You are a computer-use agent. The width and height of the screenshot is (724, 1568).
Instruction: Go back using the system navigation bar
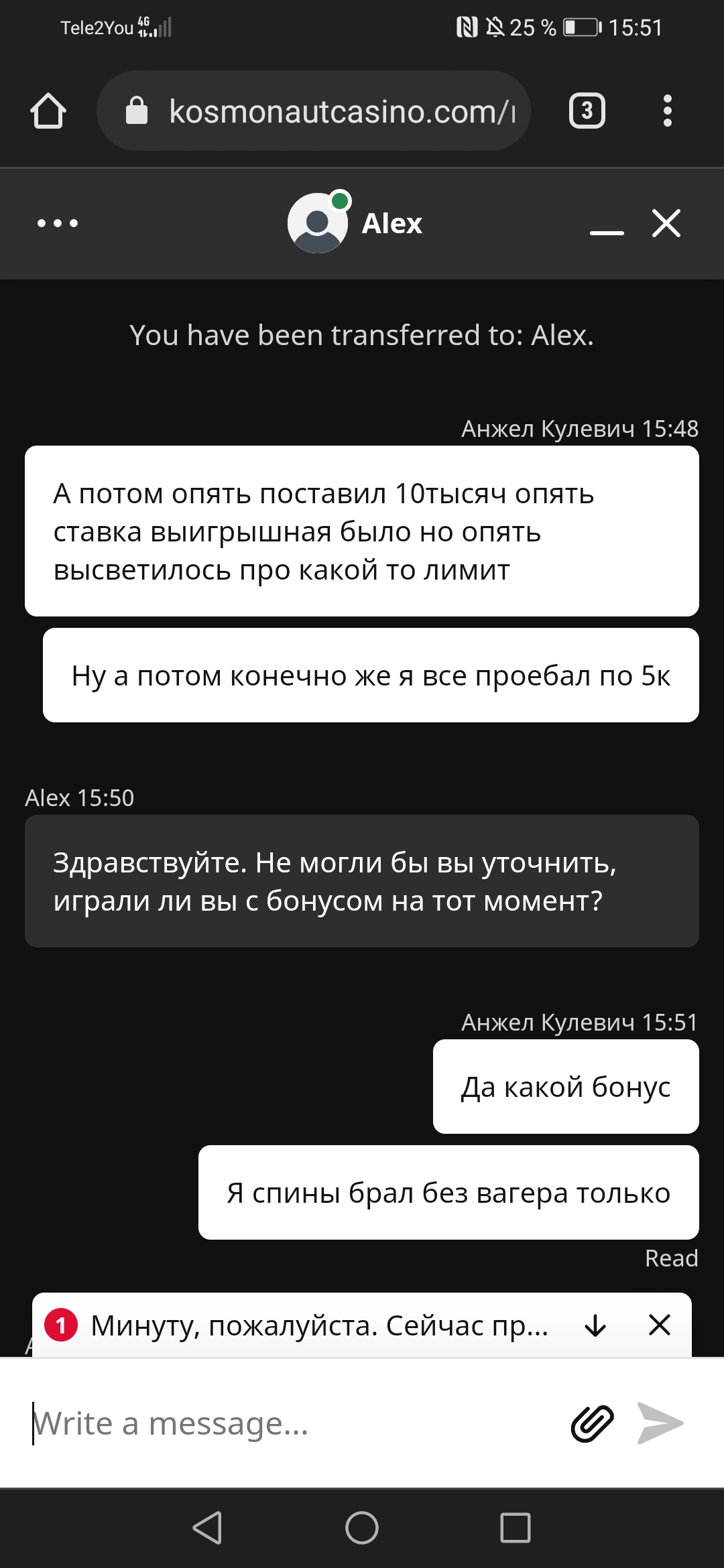[x=207, y=1528]
